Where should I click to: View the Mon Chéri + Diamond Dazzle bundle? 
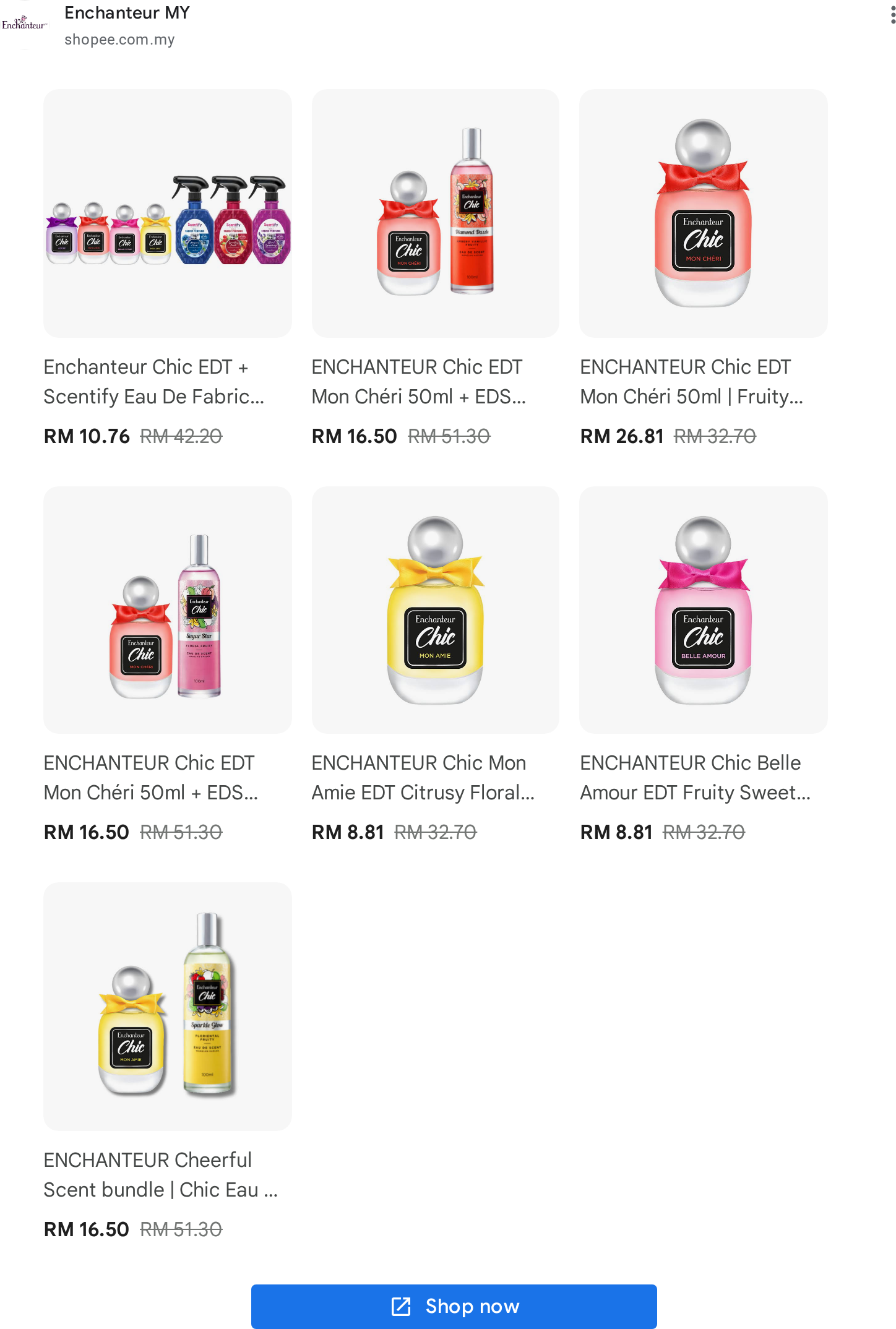click(435, 269)
